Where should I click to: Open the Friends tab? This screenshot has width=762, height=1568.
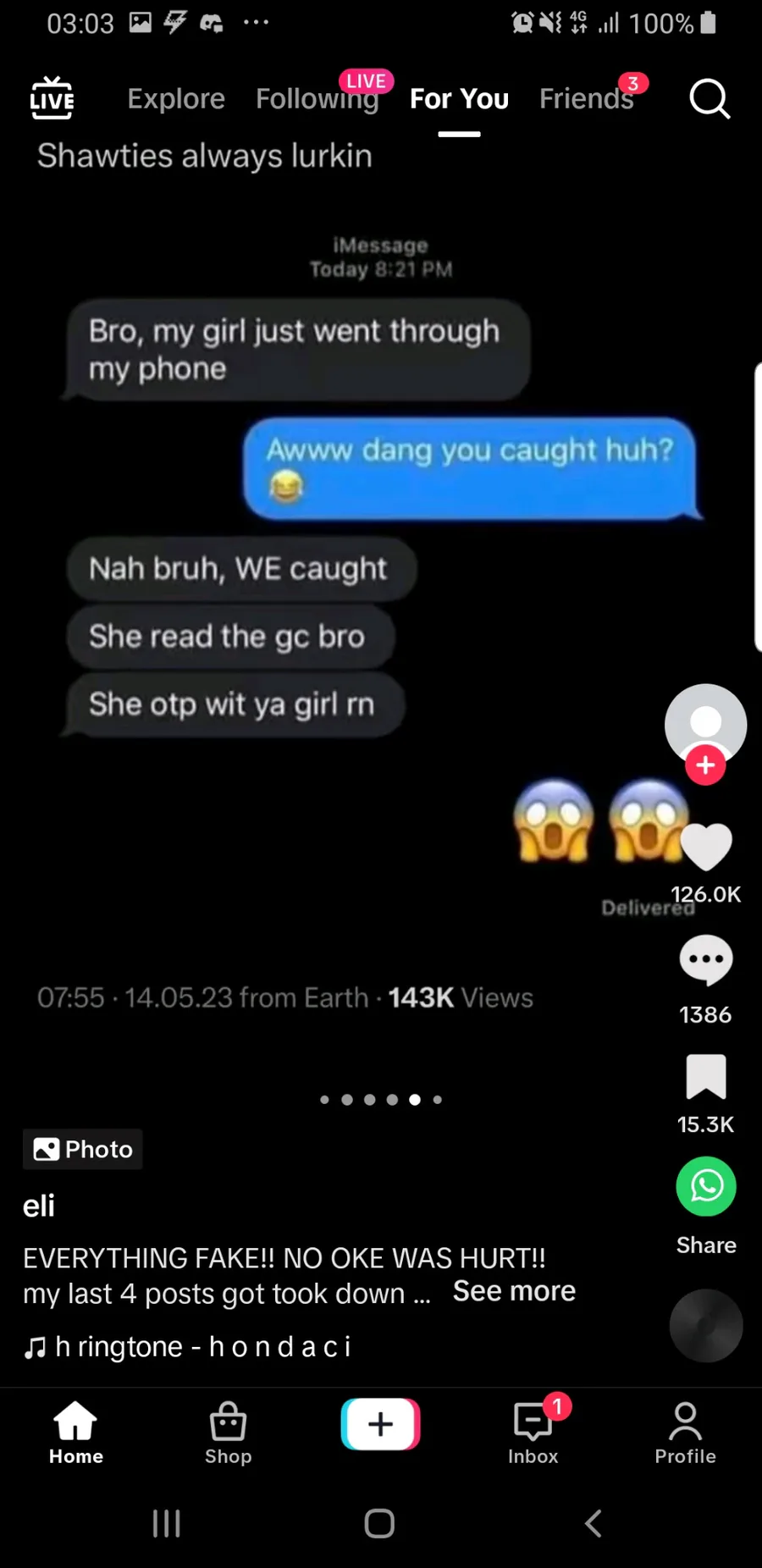click(x=586, y=99)
